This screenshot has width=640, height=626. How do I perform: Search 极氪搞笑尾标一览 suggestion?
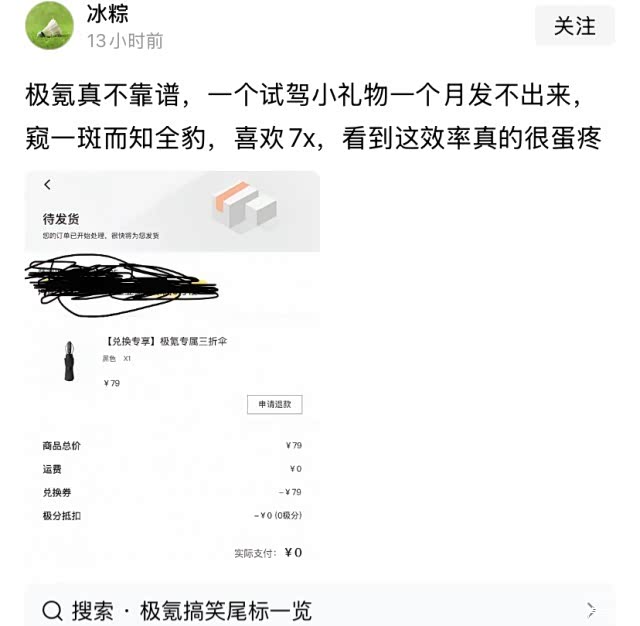(x=300, y=609)
